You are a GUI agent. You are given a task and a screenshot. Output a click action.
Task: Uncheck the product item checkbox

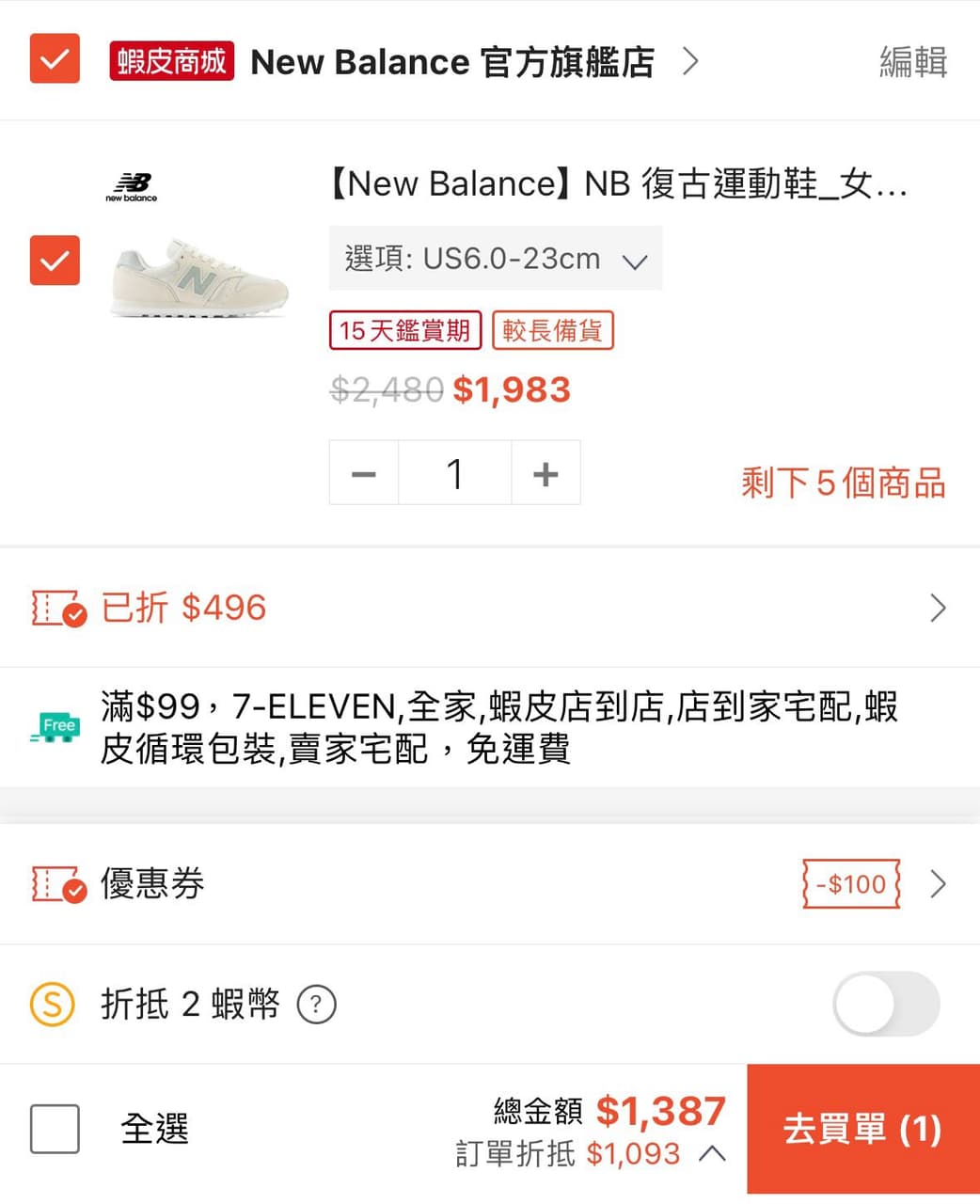(54, 261)
